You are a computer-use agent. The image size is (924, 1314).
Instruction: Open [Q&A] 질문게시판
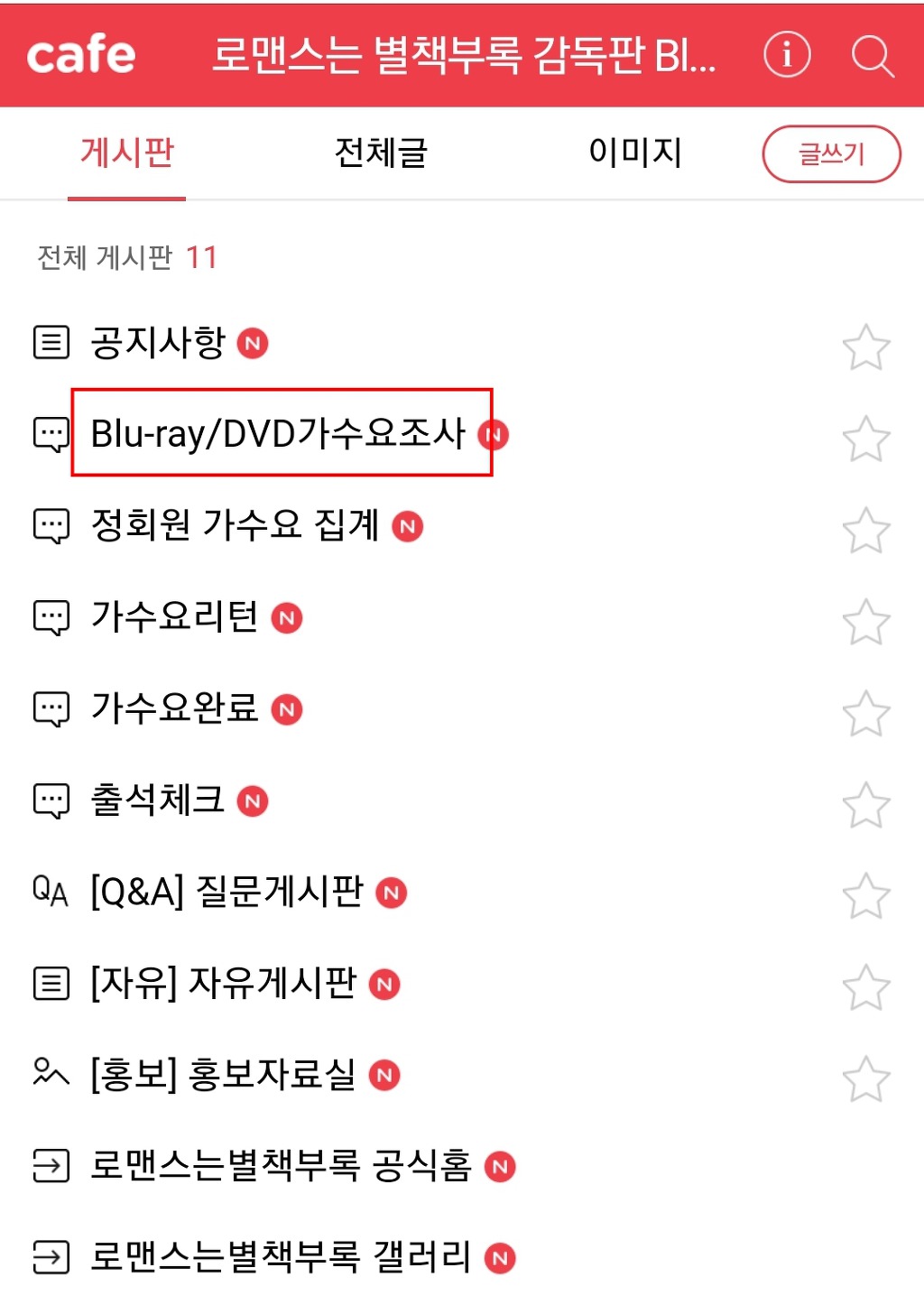point(227,892)
